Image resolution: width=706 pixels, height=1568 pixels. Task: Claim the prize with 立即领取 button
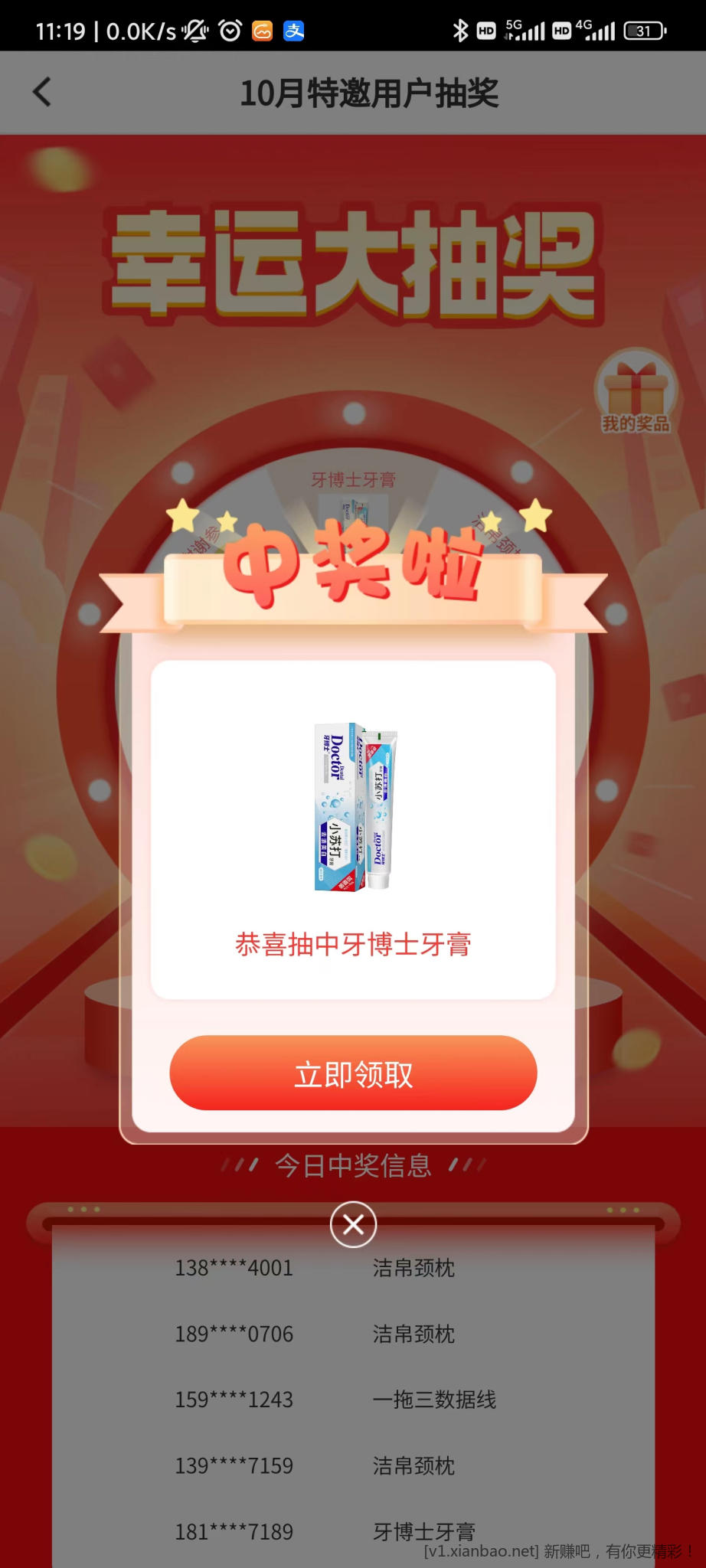[353, 1073]
